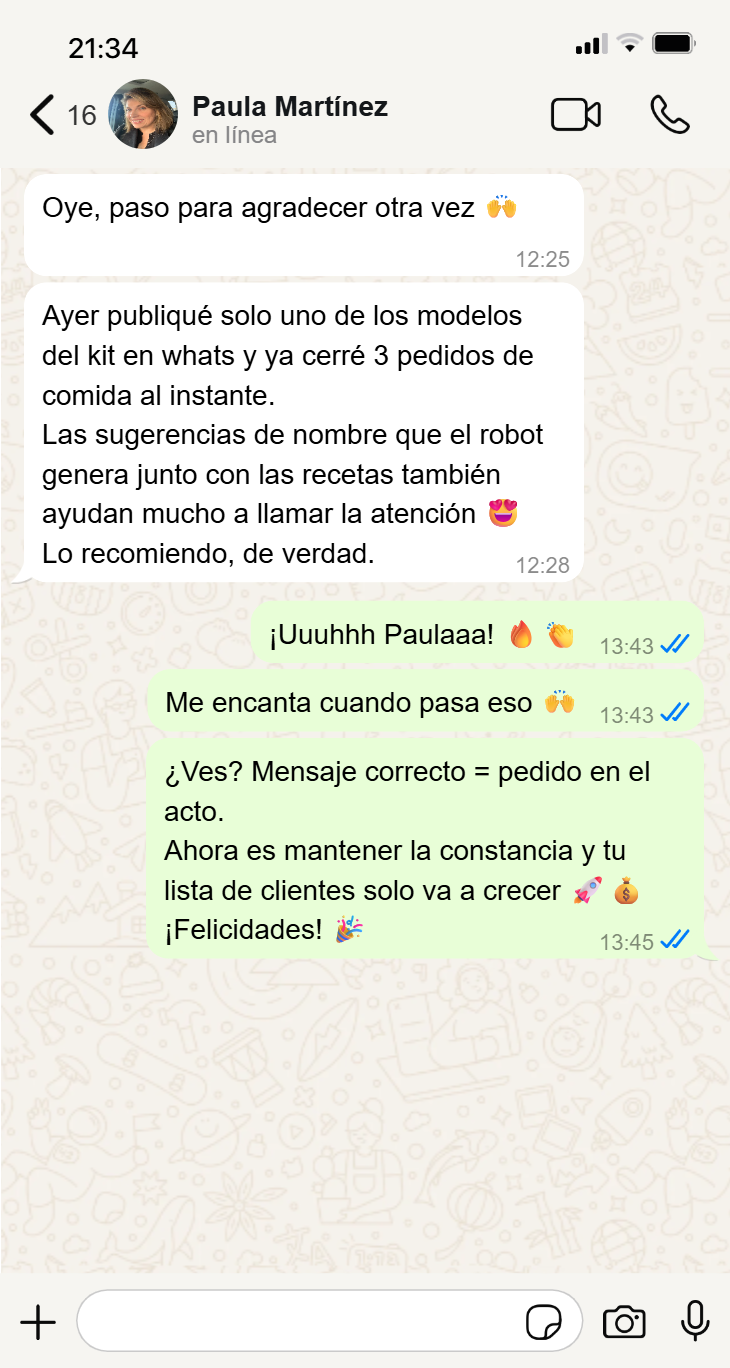Viewport: 730px width, 1368px height.
Task: Start a video call with Paula
Action: [x=576, y=115]
